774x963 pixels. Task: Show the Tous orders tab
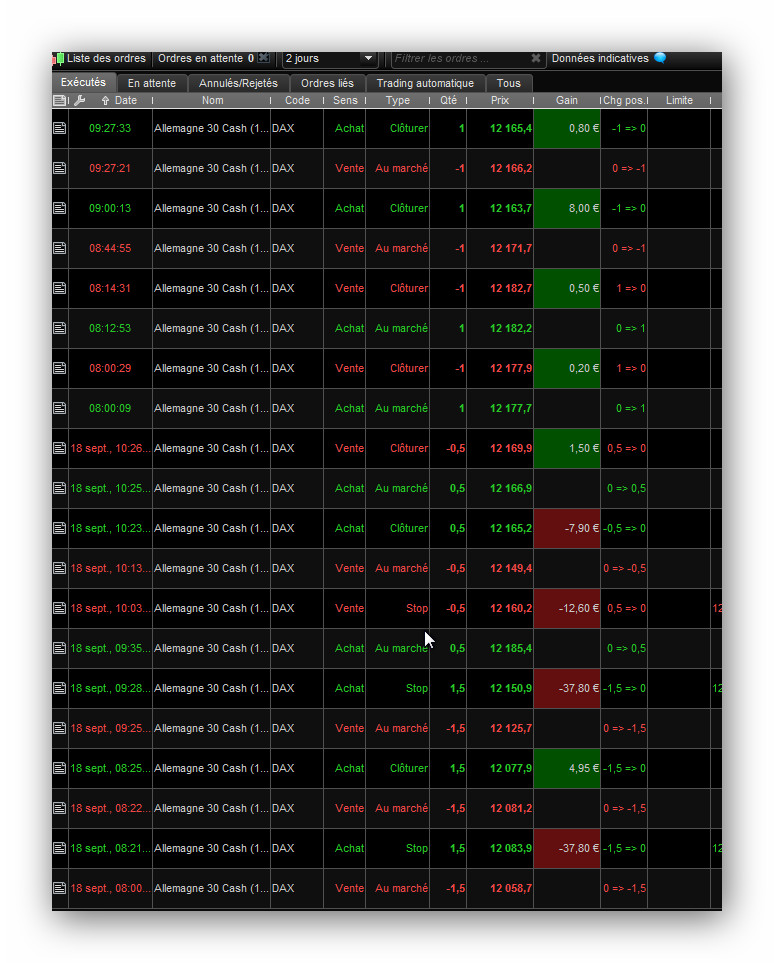508,83
